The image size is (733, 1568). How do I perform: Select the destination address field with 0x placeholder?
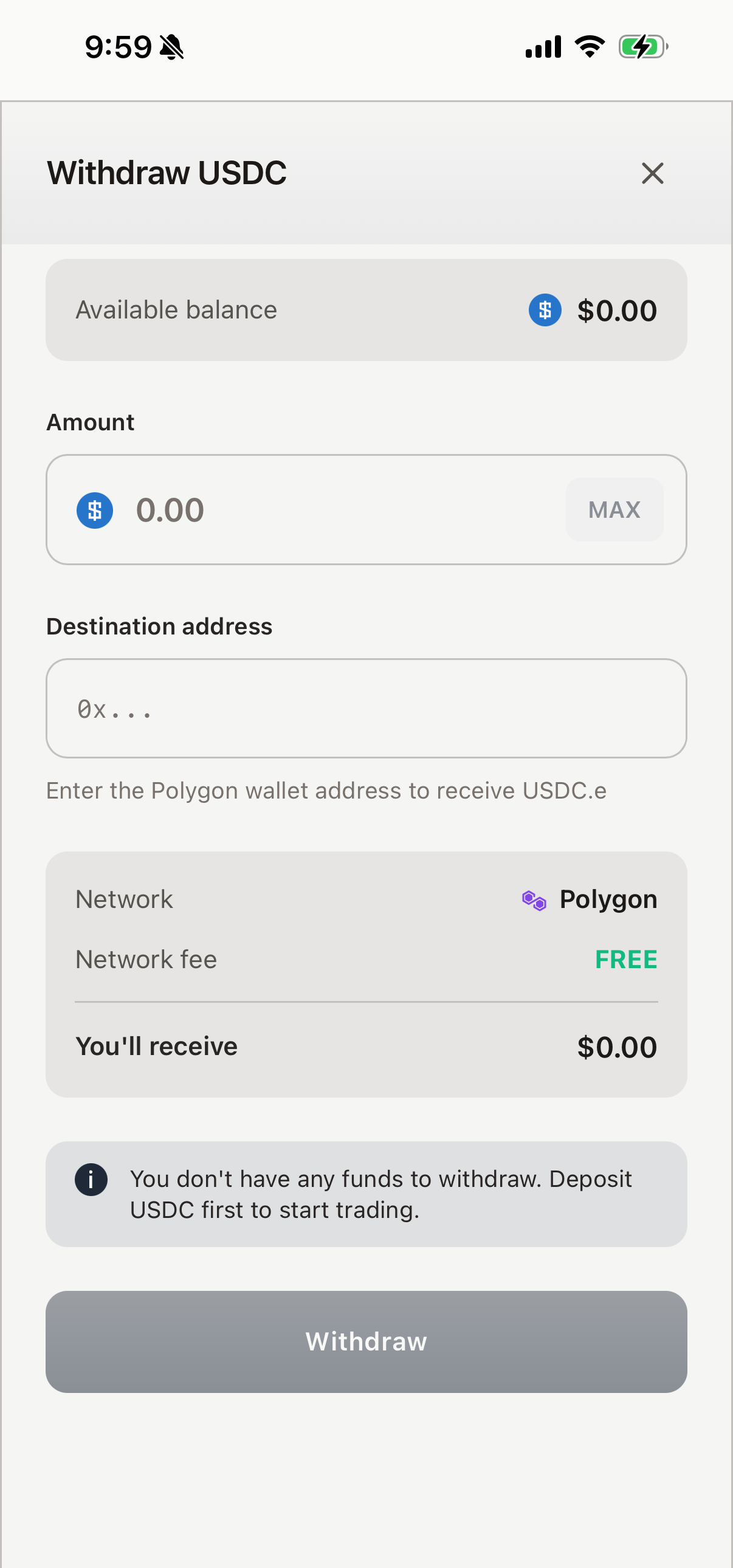(x=365, y=708)
